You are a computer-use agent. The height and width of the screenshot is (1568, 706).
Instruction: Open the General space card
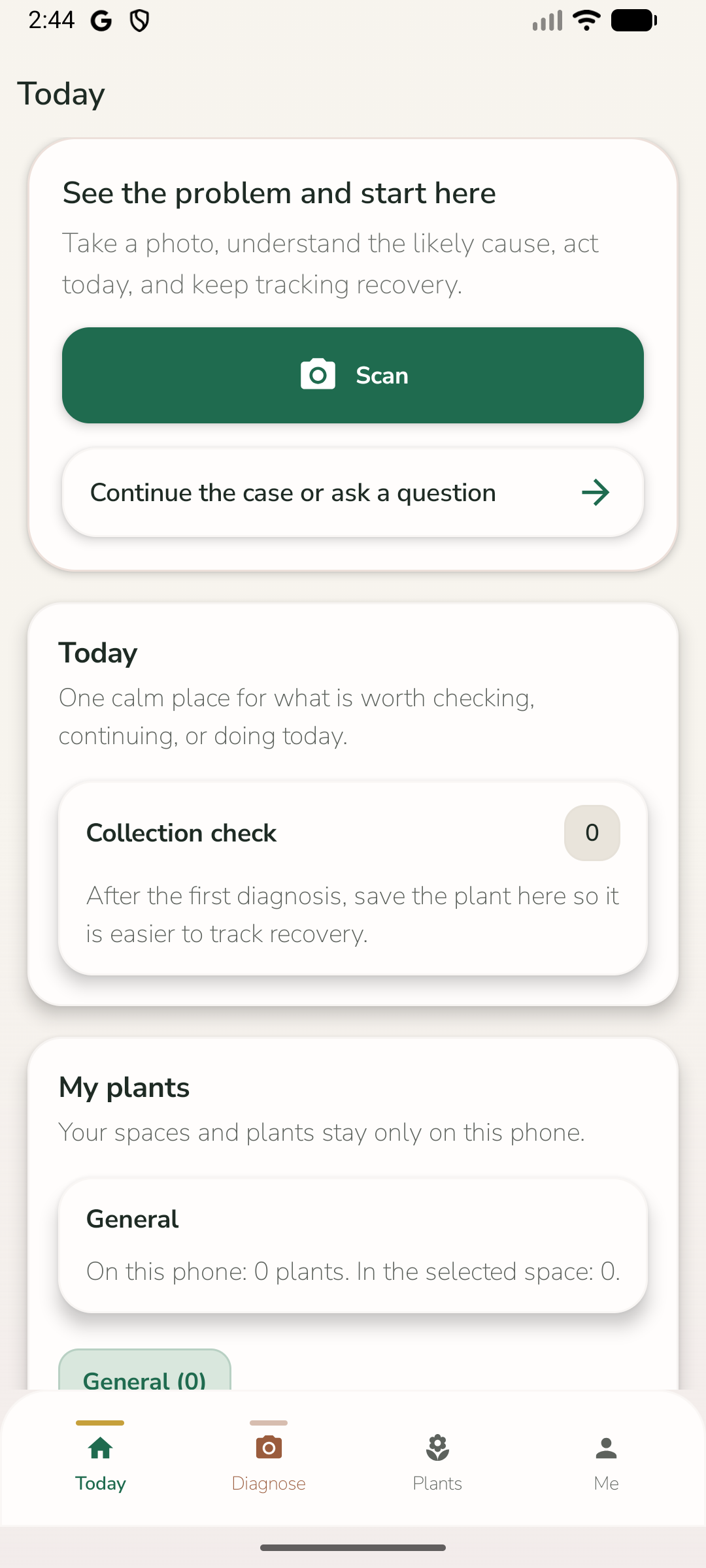353,1245
